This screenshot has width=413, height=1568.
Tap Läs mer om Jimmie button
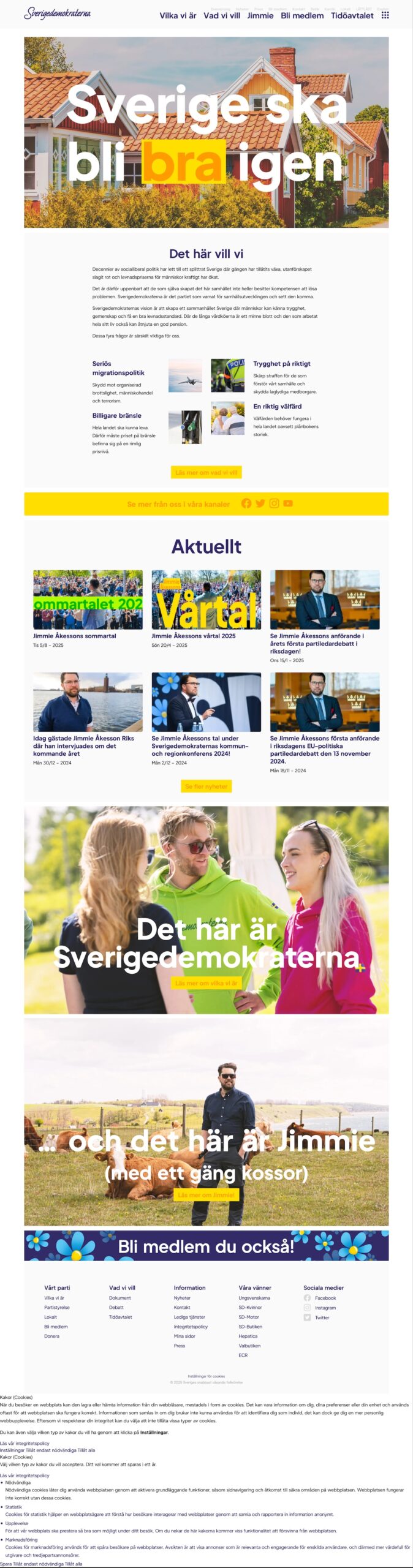[206, 1195]
